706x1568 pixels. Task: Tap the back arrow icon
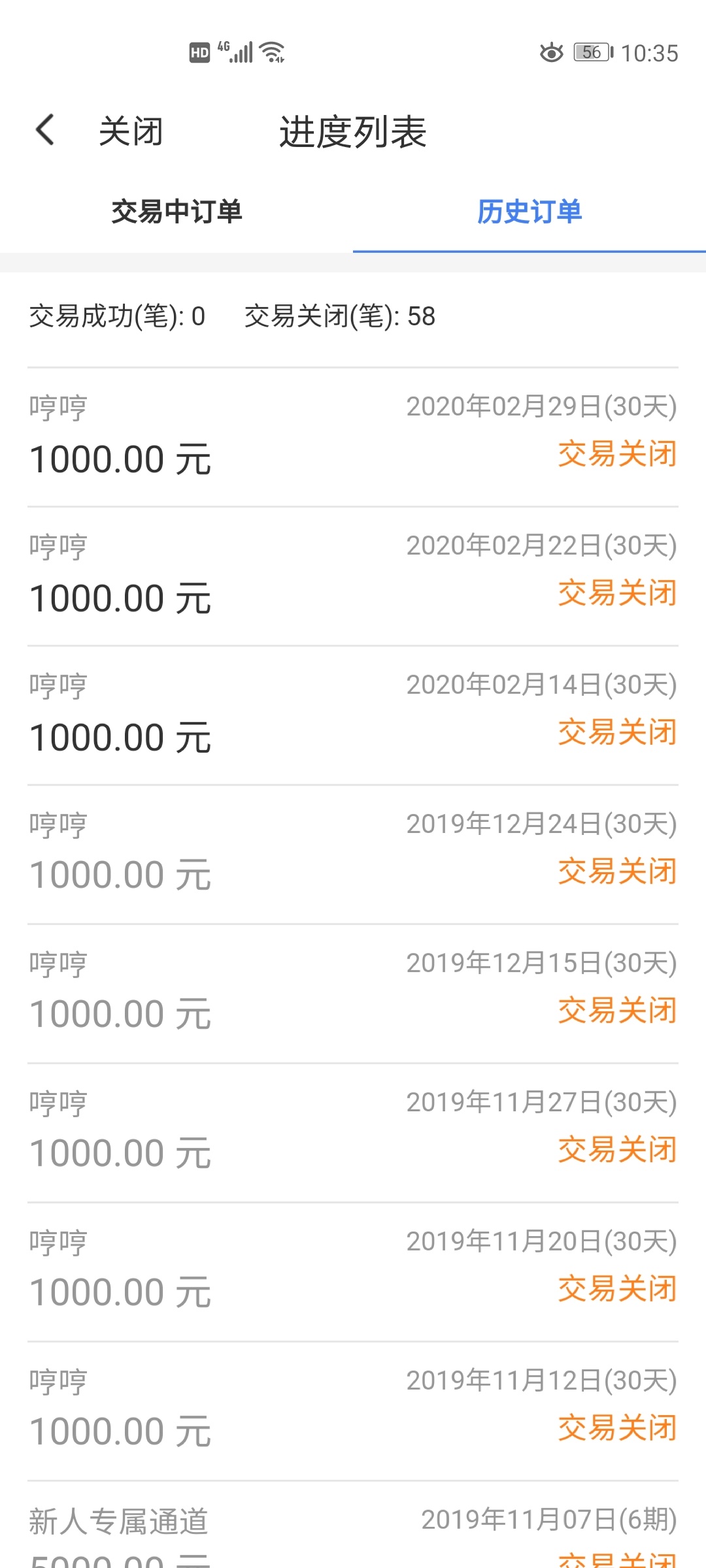[x=45, y=129]
